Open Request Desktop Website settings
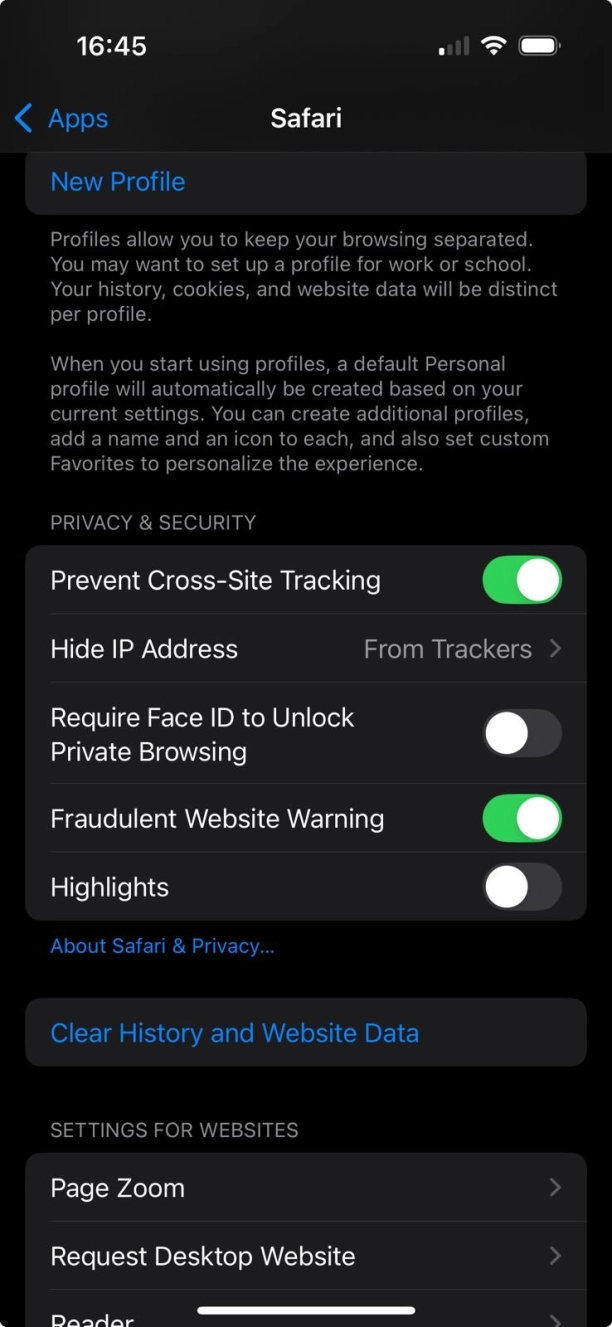This screenshot has width=612, height=1327. click(x=305, y=1256)
